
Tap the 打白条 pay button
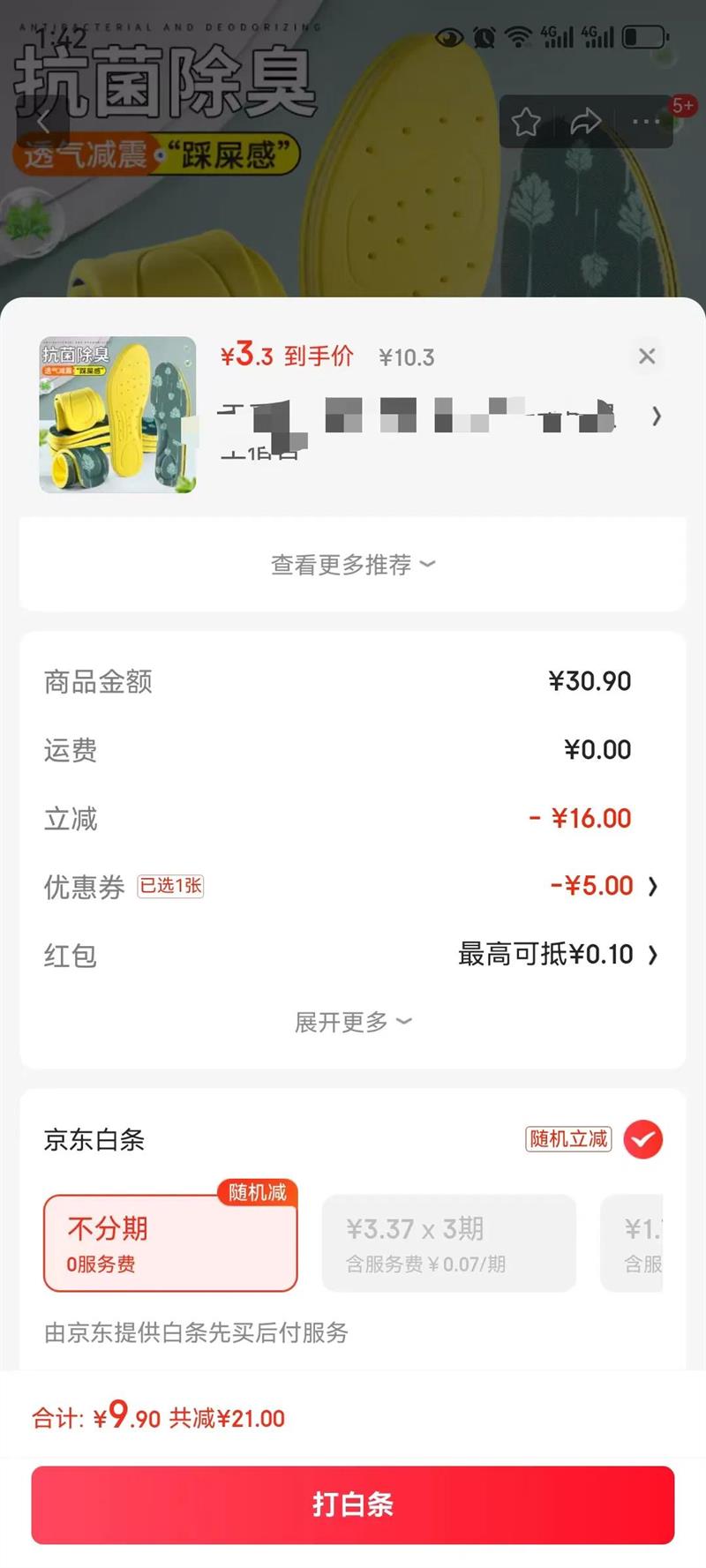(353, 1504)
